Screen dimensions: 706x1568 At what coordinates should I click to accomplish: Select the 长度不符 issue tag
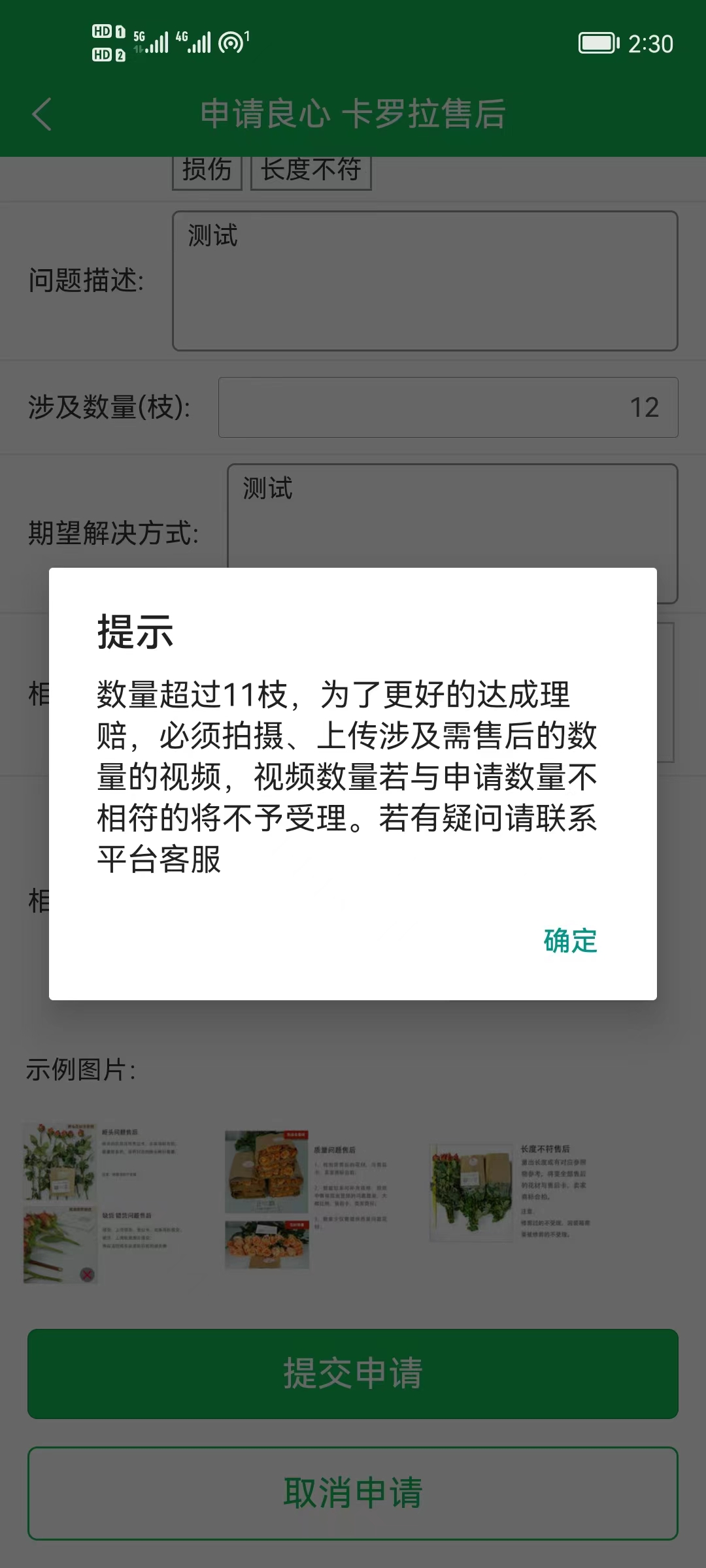(311, 171)
